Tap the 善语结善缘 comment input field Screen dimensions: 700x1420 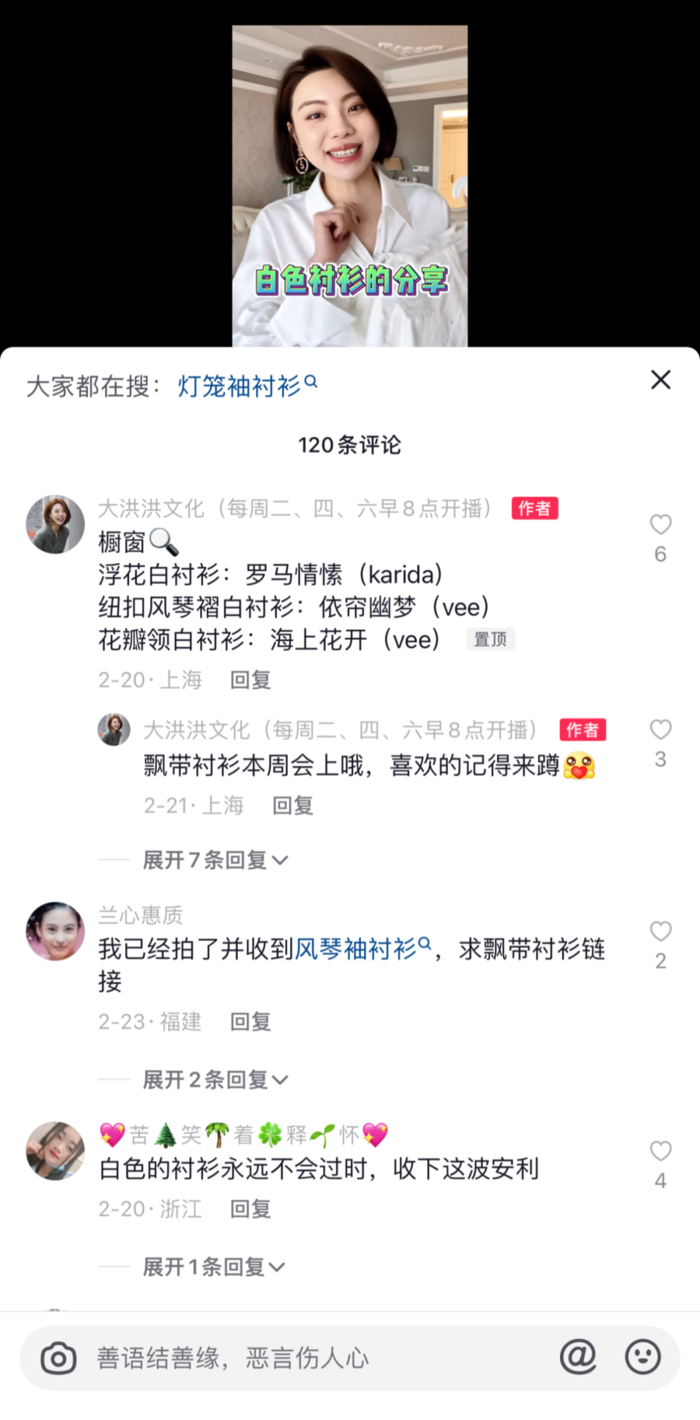(300, 1358)
